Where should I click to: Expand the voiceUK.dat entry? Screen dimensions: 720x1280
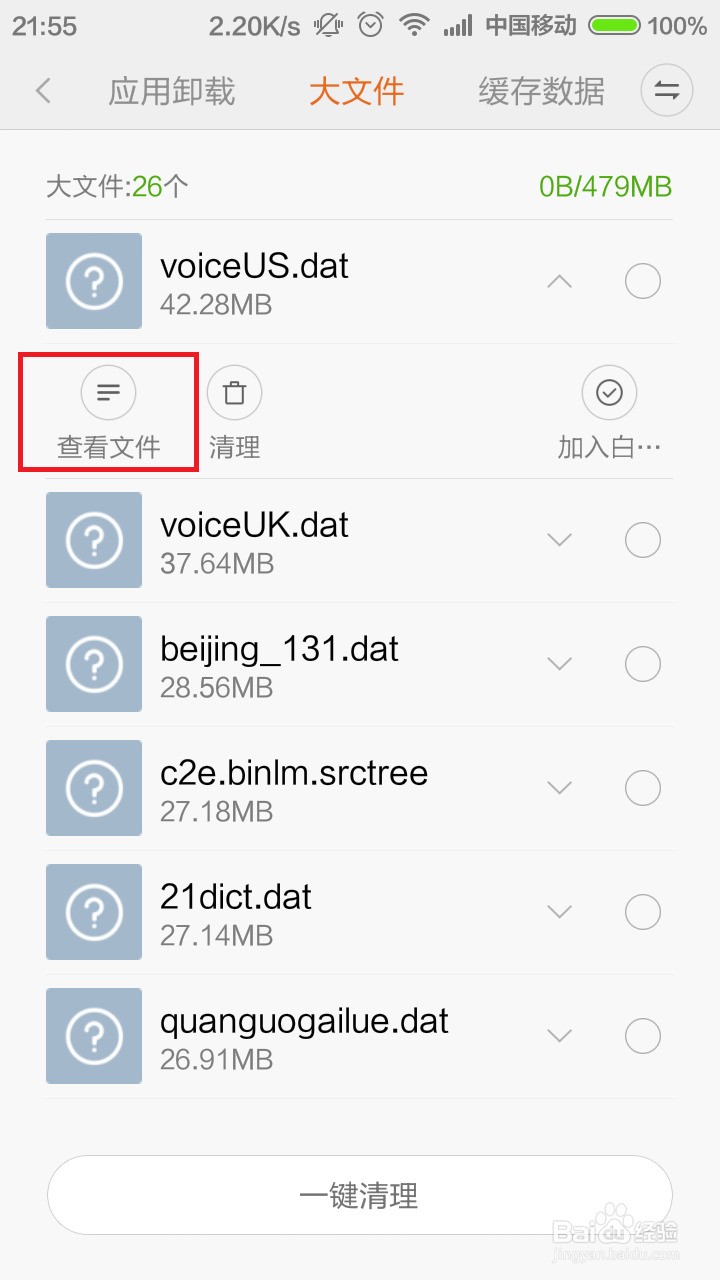click(x=559, y=539)
